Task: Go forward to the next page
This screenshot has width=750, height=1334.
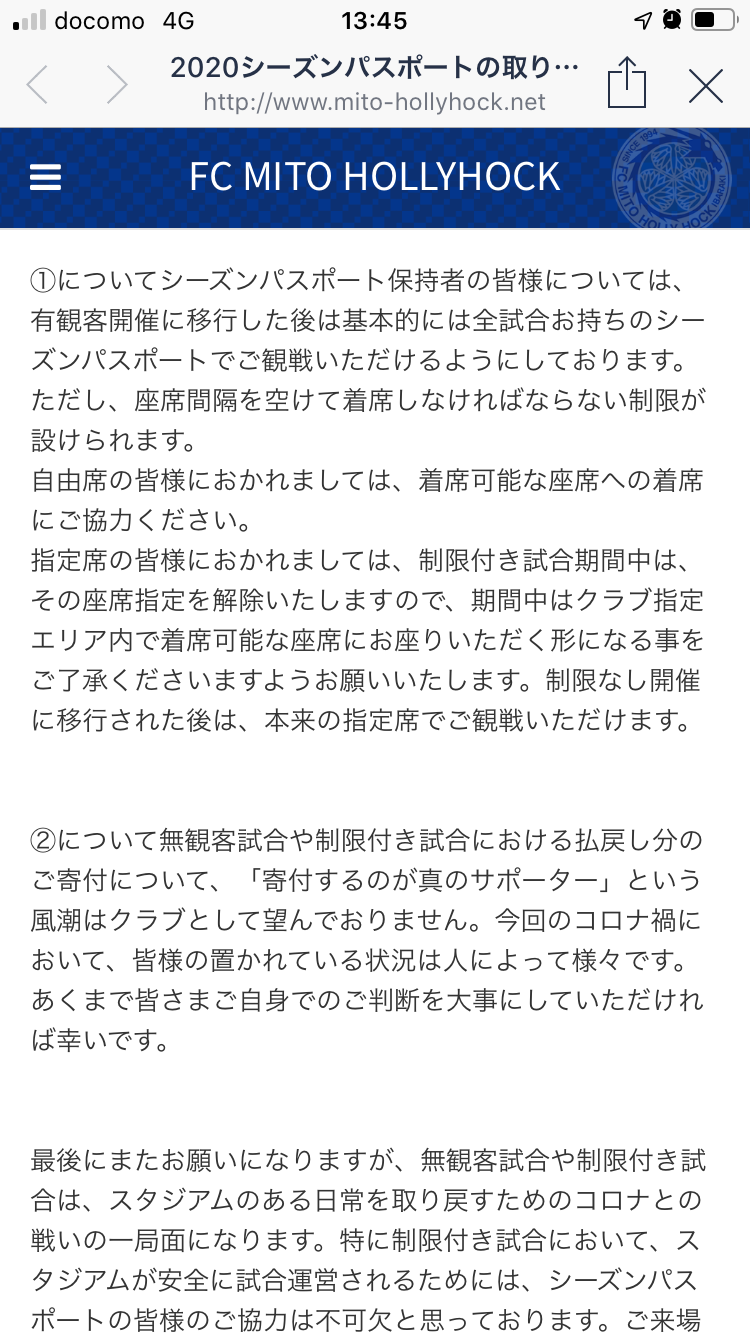Action: point(117,86)
